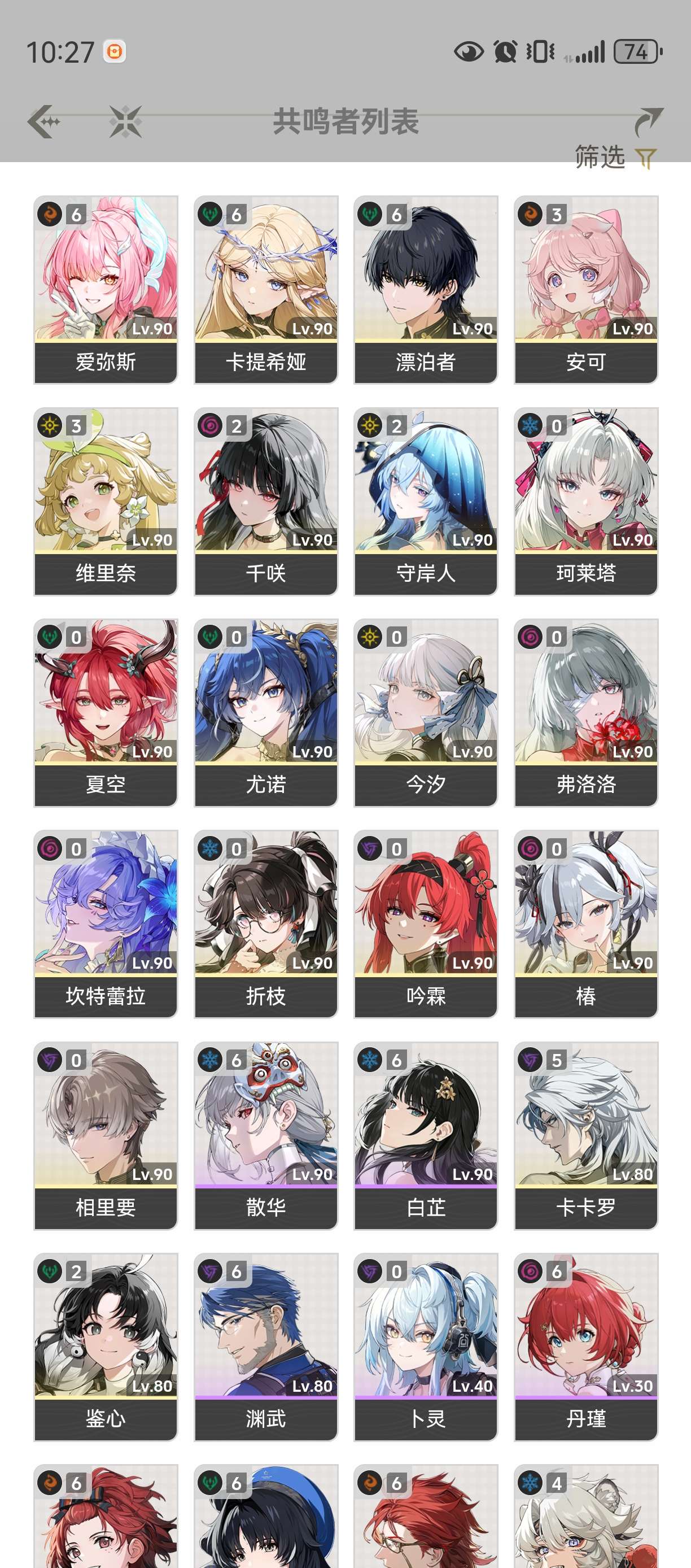Share the resonator list

pyautogui.click(x=649, y=121)
